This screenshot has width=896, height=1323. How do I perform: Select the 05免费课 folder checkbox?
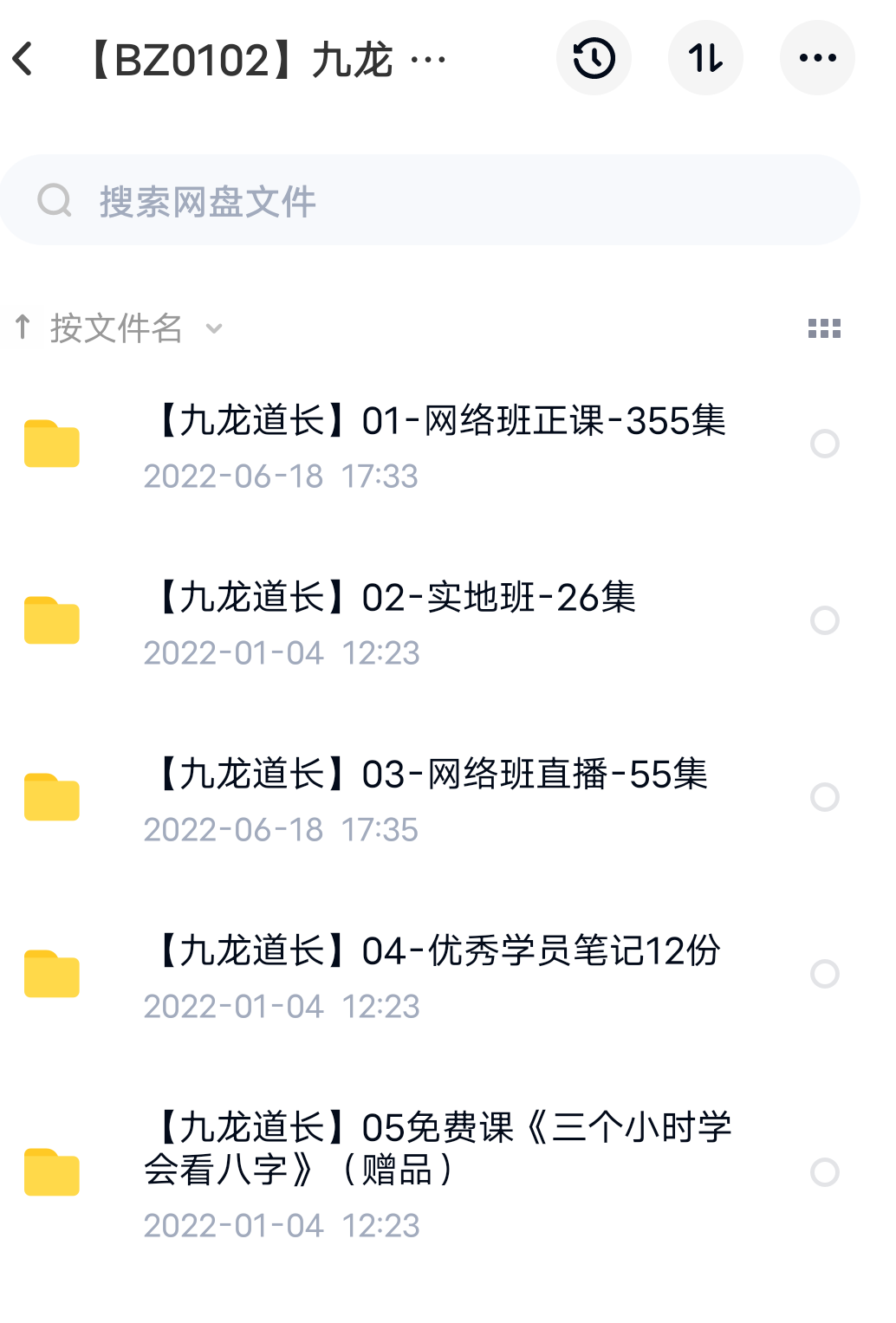[824, 1174]
